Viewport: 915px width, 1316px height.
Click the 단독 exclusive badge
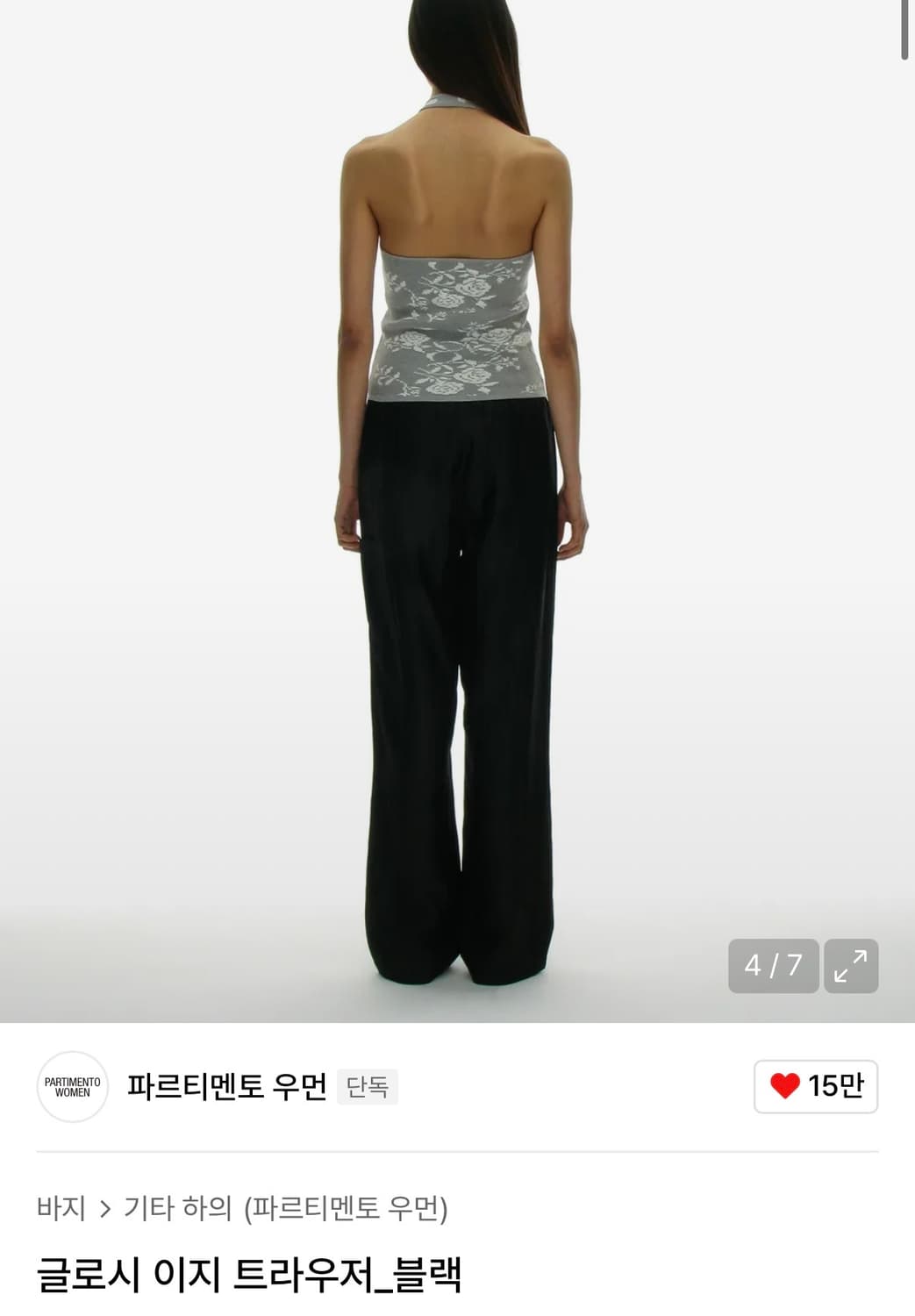point(368,1086)
